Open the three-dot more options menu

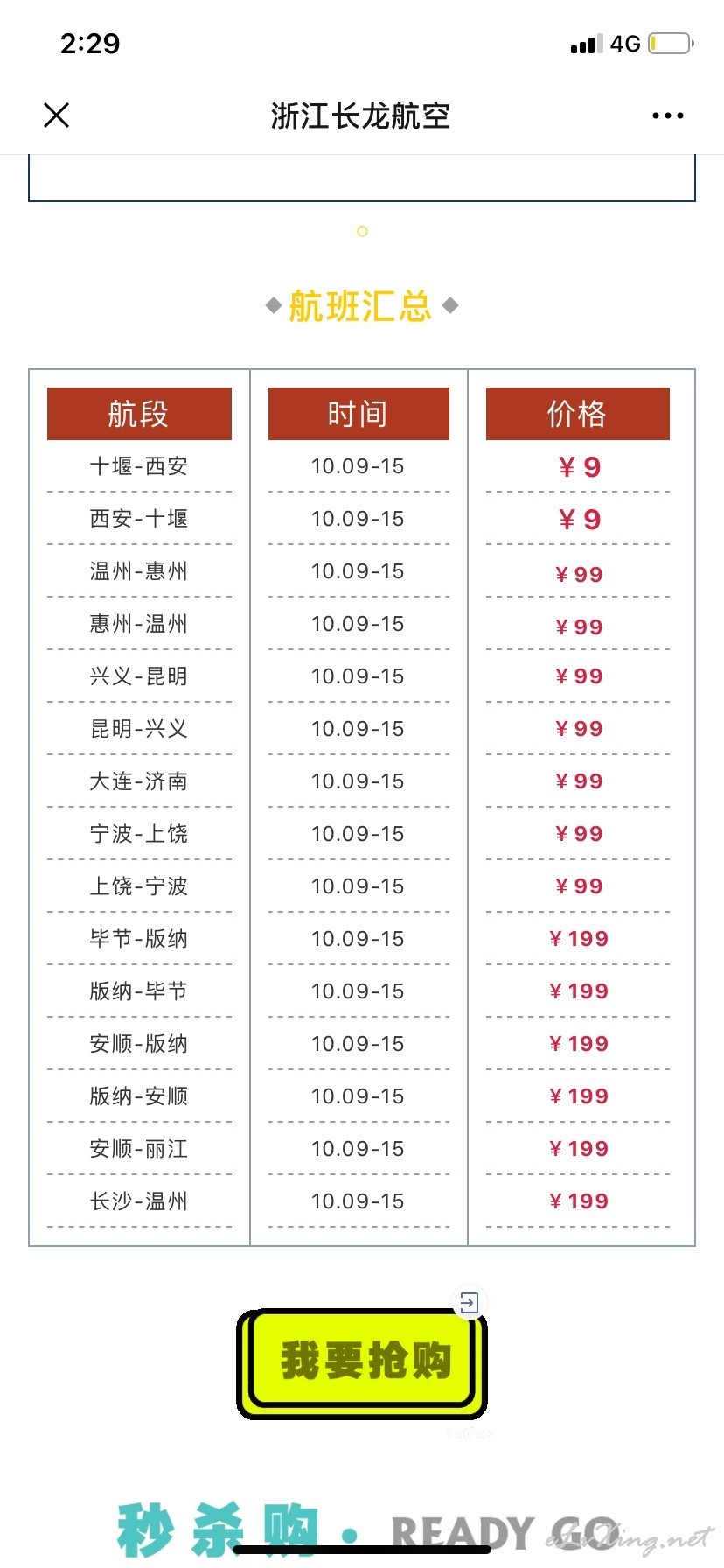point(668,115)
